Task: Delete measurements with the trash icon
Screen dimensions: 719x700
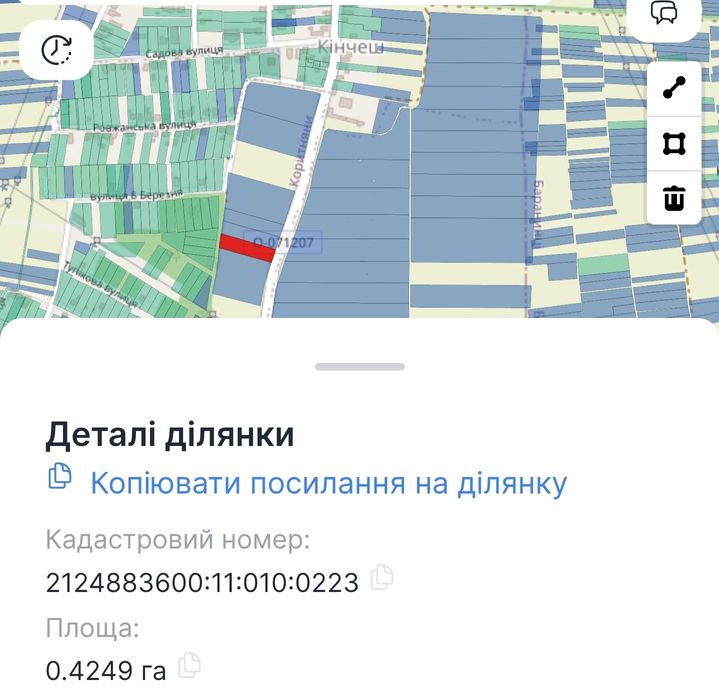Action: (675, 198)
